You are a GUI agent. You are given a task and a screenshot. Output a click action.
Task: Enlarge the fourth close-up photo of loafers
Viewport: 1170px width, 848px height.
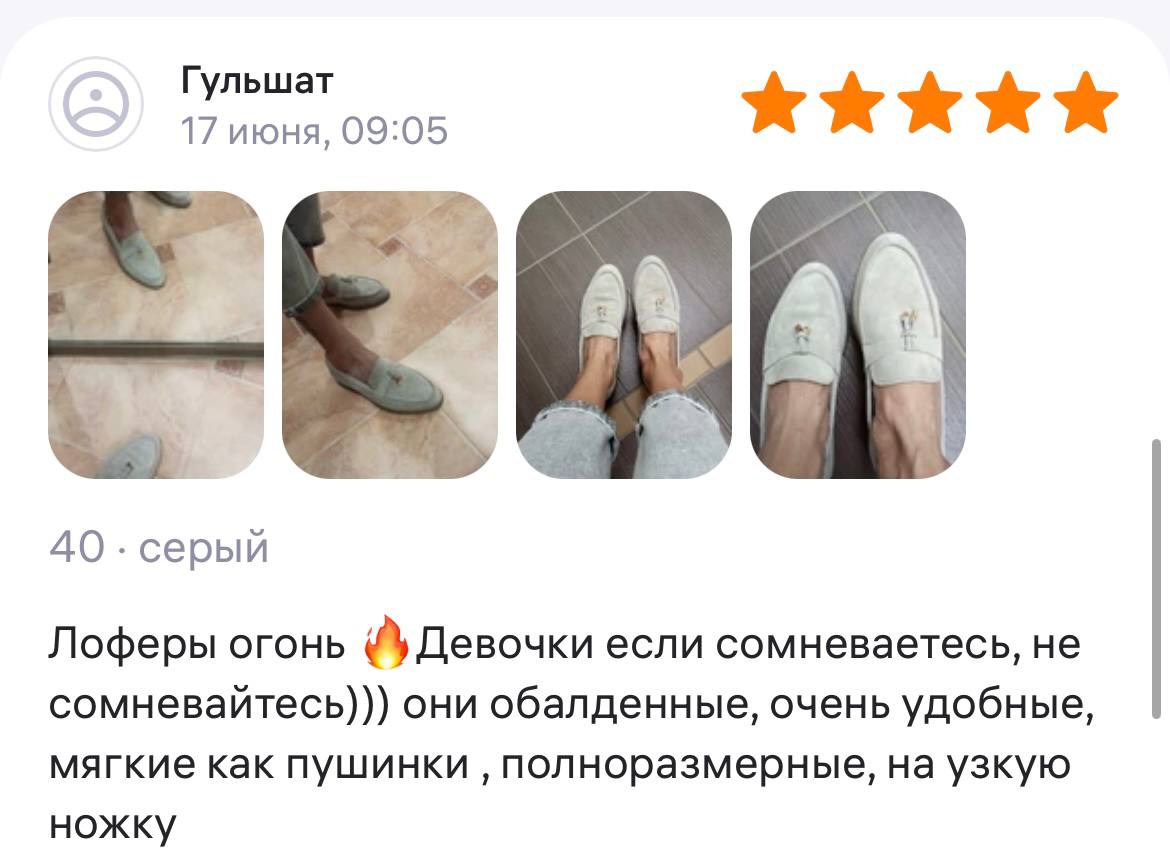pos(858,335)
